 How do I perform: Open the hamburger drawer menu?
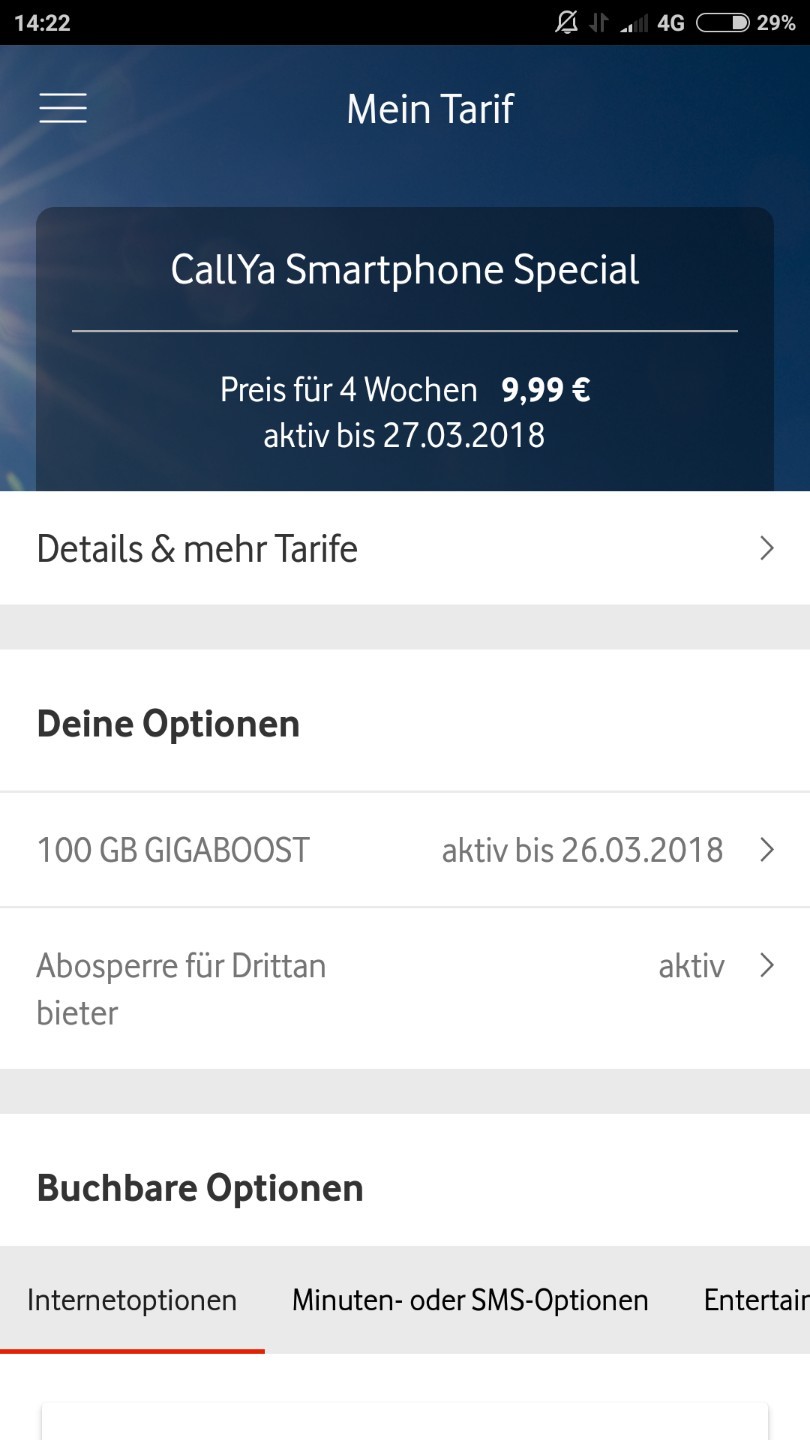(x=63, y=108)
